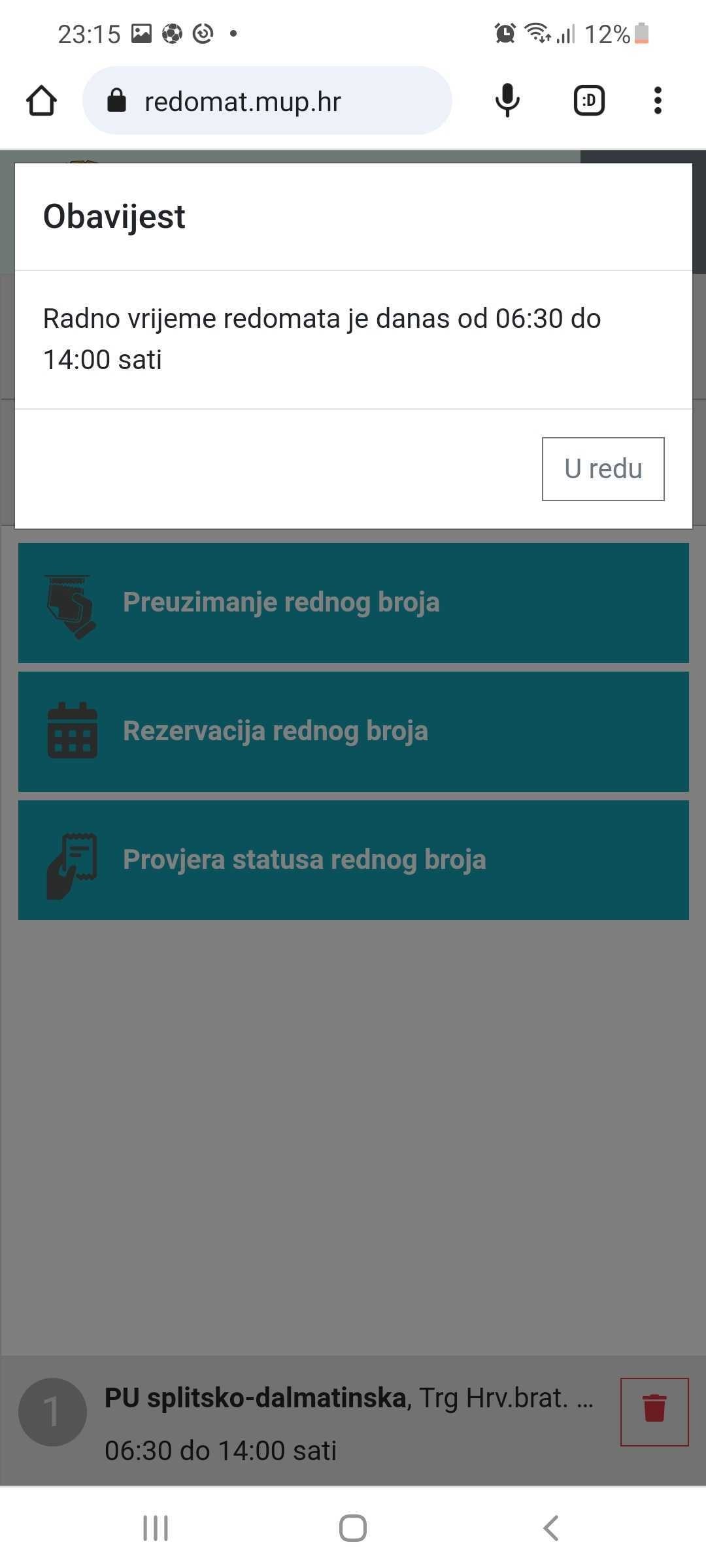
Task: Select Preuzimanje rednog broja
Action: point(353,602)
